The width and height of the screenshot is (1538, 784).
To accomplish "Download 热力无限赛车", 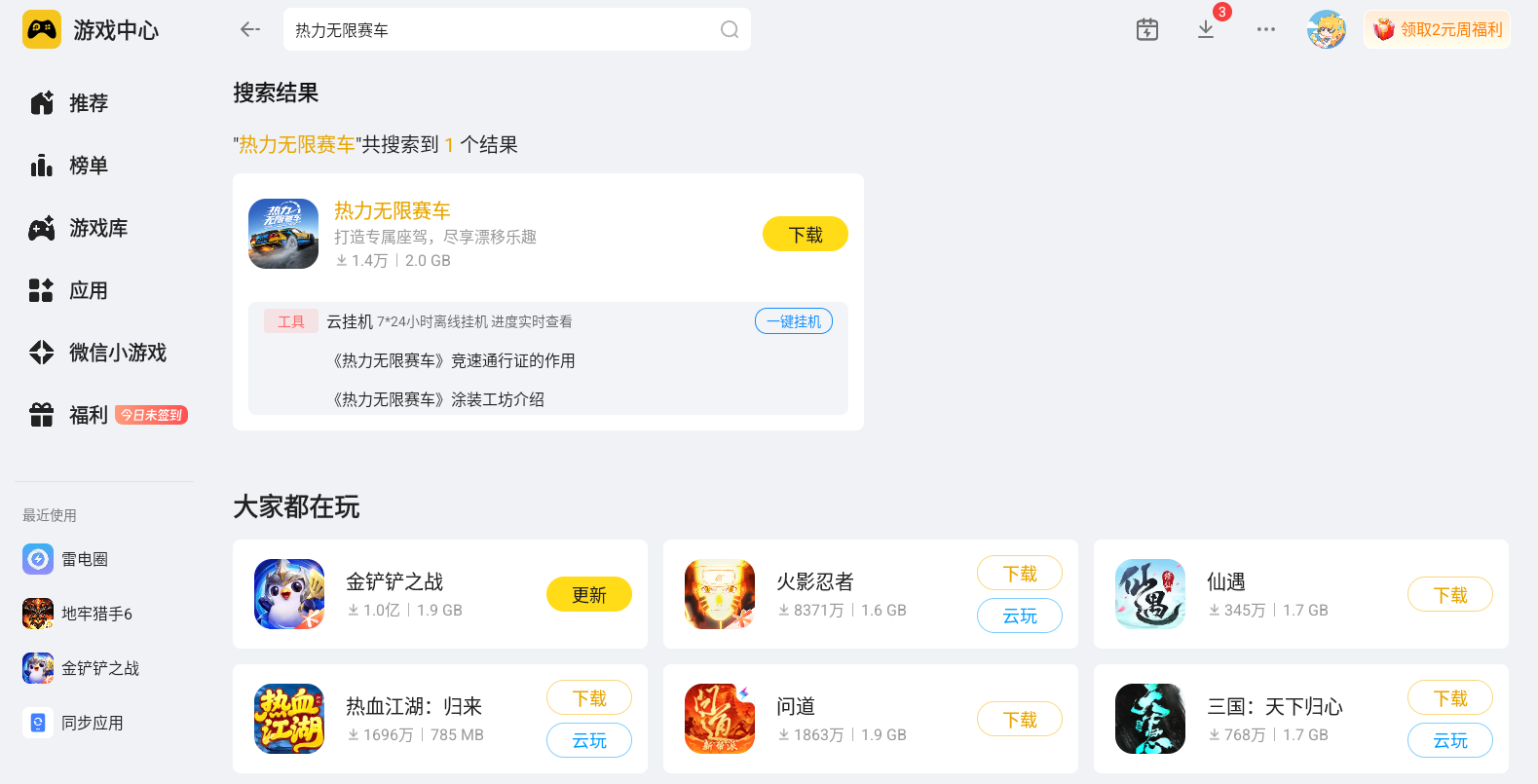I will [806, 235].
